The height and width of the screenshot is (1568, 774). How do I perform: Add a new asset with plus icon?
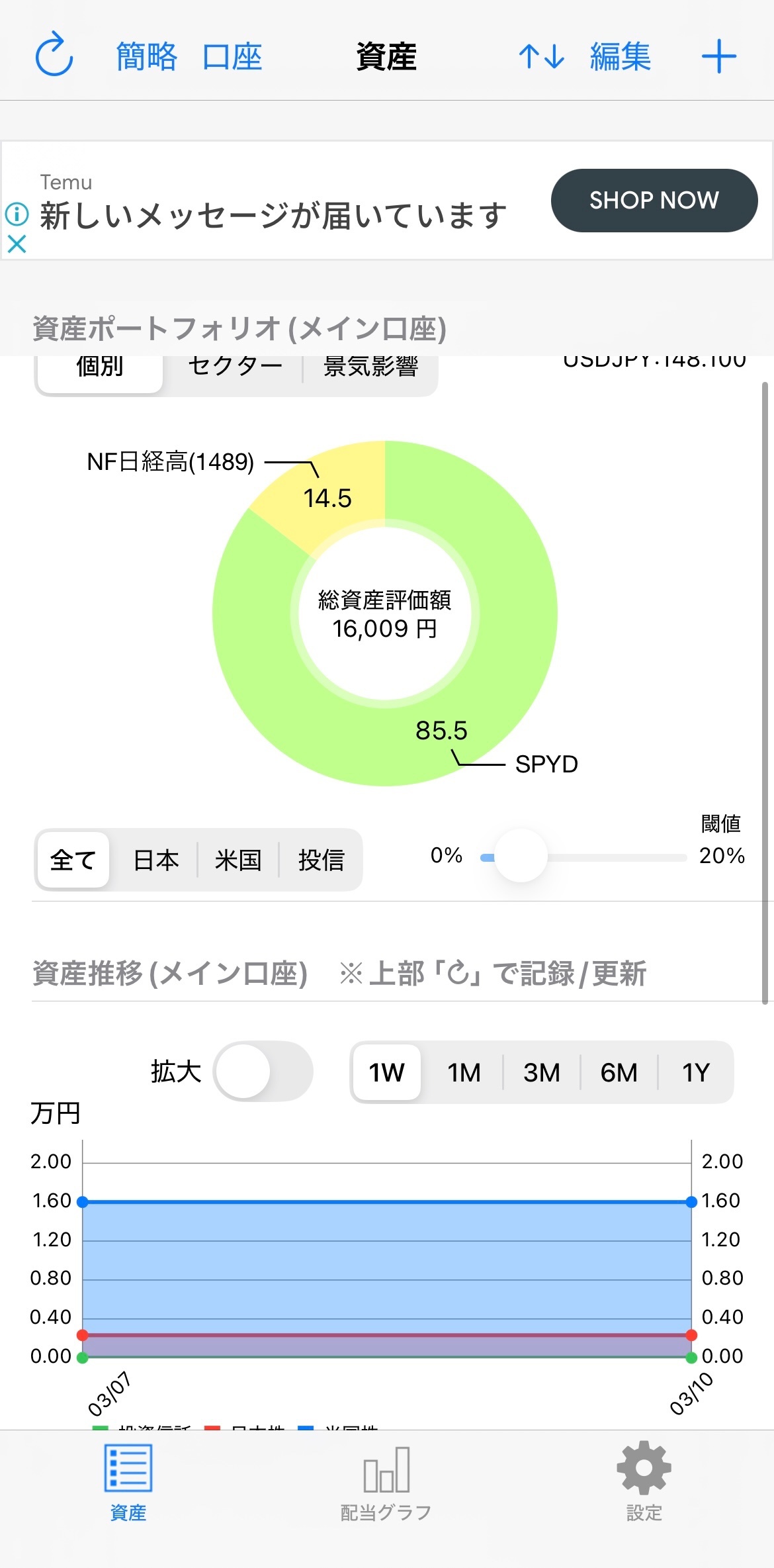coord(719,56)
